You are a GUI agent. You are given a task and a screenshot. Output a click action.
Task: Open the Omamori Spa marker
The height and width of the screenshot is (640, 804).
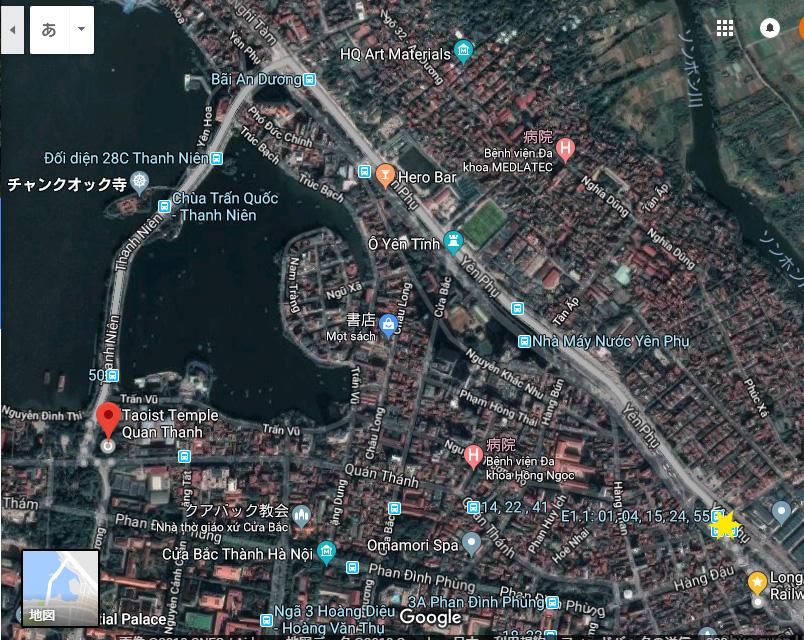[x=472, y=545]
